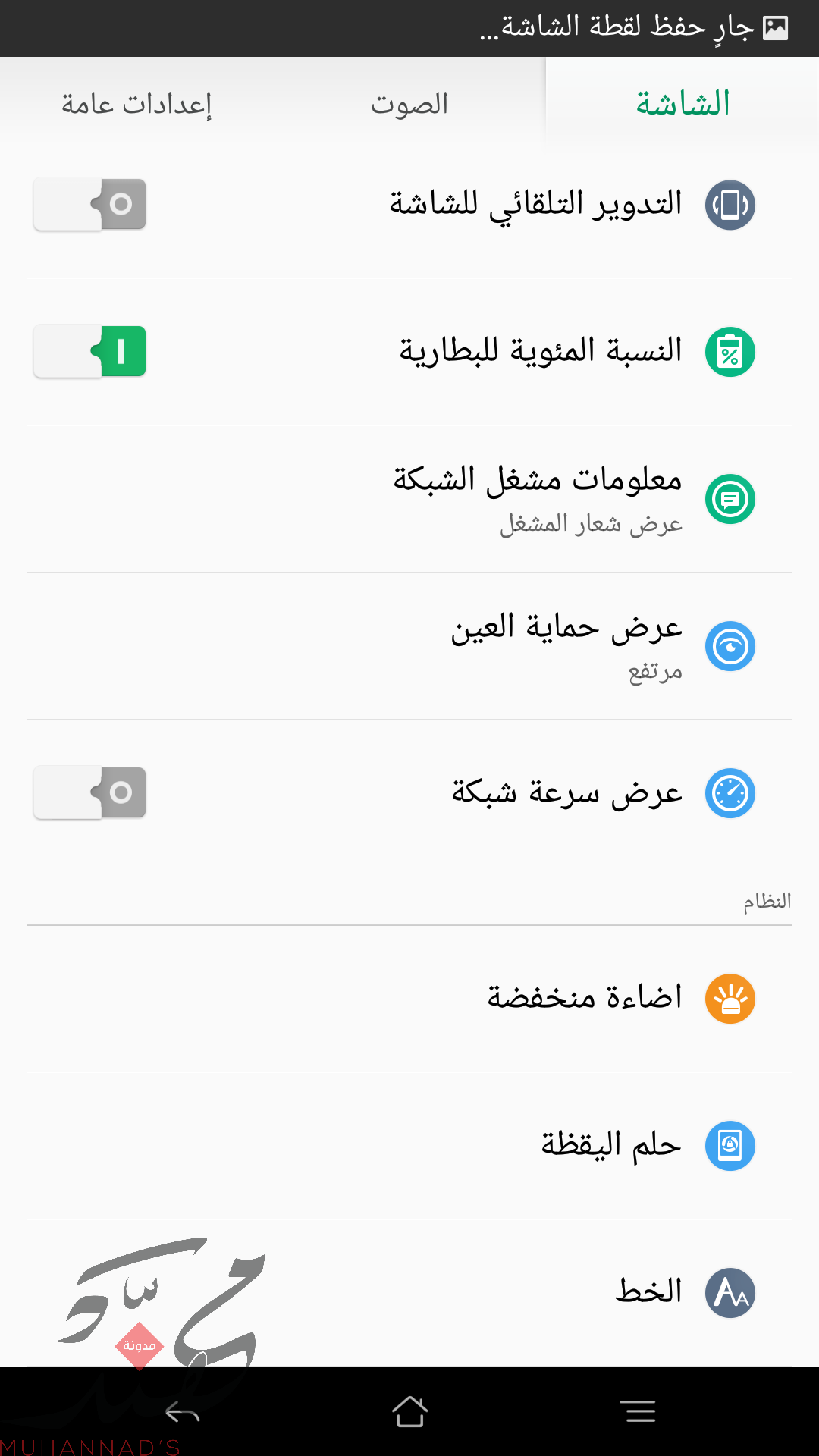
Task: Switch to the إعدادات عامة tab
Action: (136, 103)
